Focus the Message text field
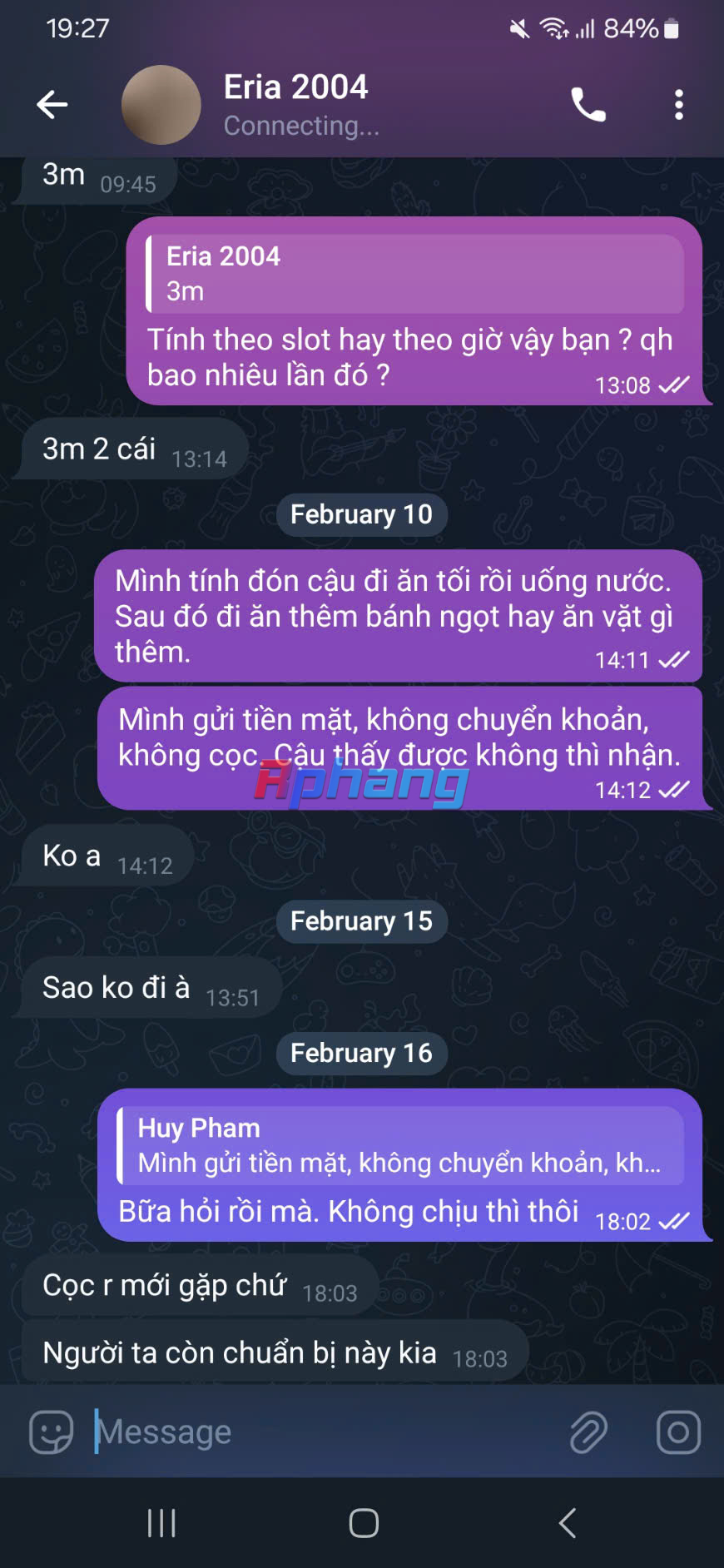 [325, 1432]
